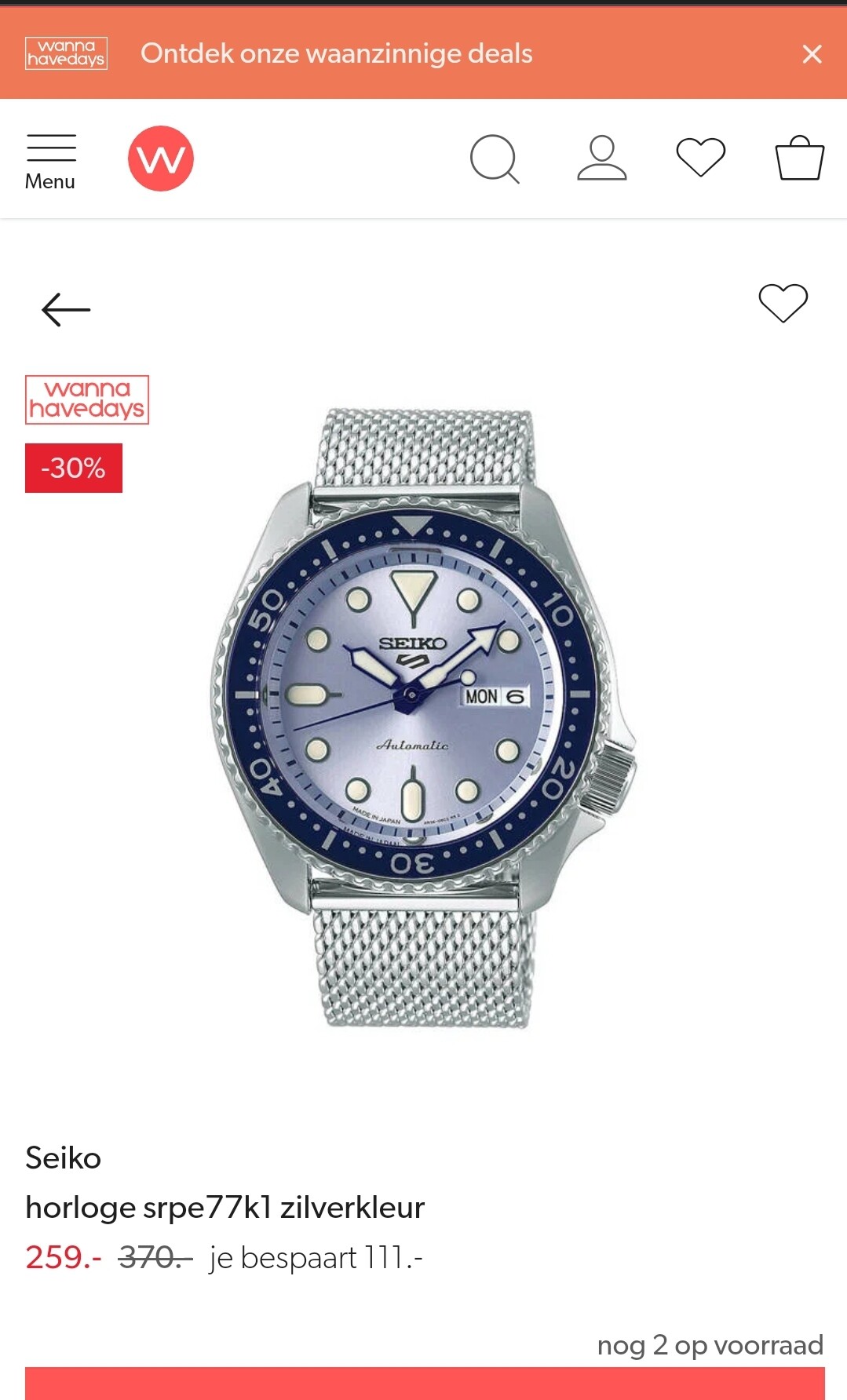Viewport: 847px width, 1400px height.
Task: Tap the red button below the stock notice
Action: coord(425,1384)
